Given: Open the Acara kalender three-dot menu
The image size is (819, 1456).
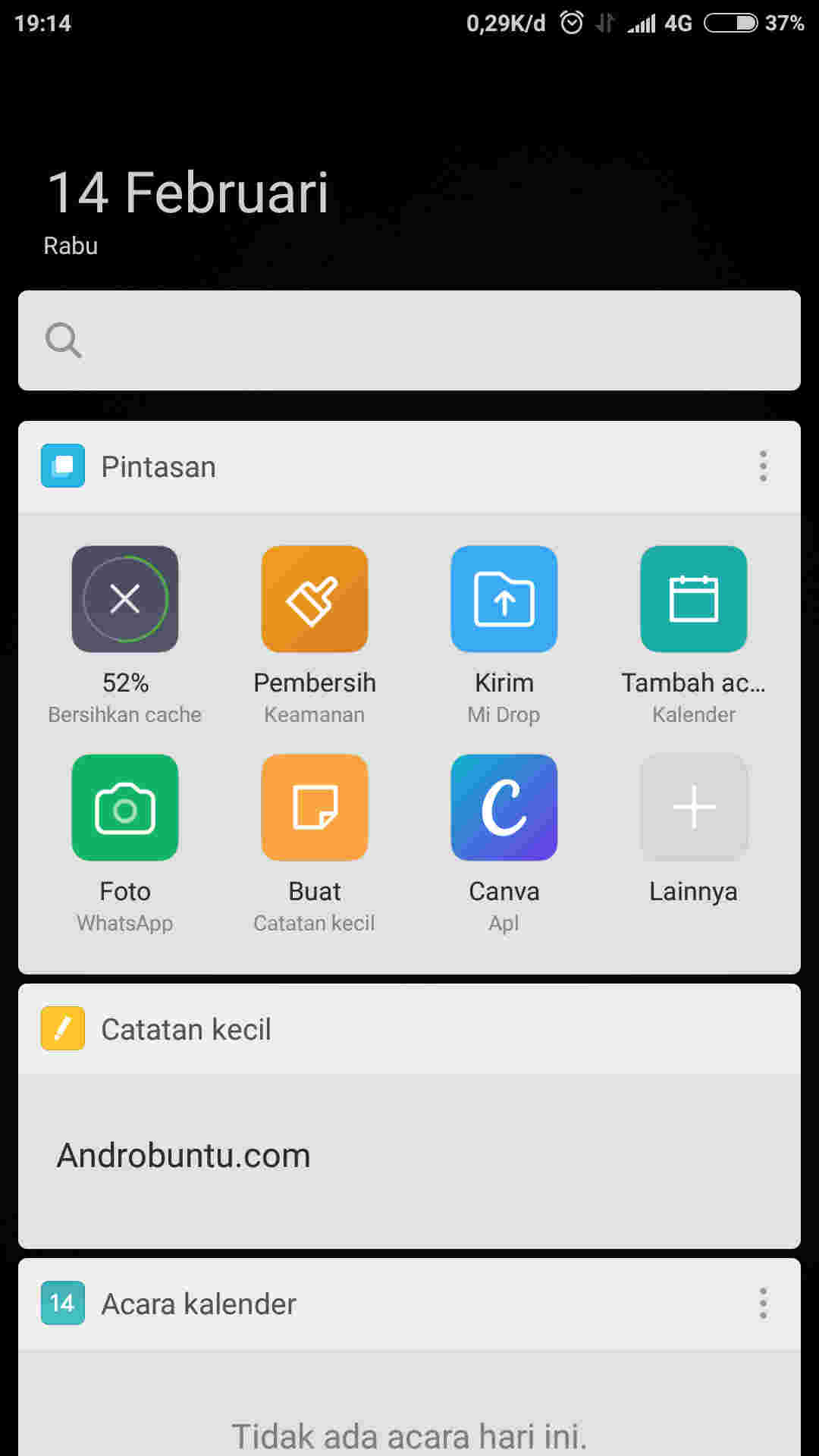Looking at the screenshot, I should [763, 1304].
